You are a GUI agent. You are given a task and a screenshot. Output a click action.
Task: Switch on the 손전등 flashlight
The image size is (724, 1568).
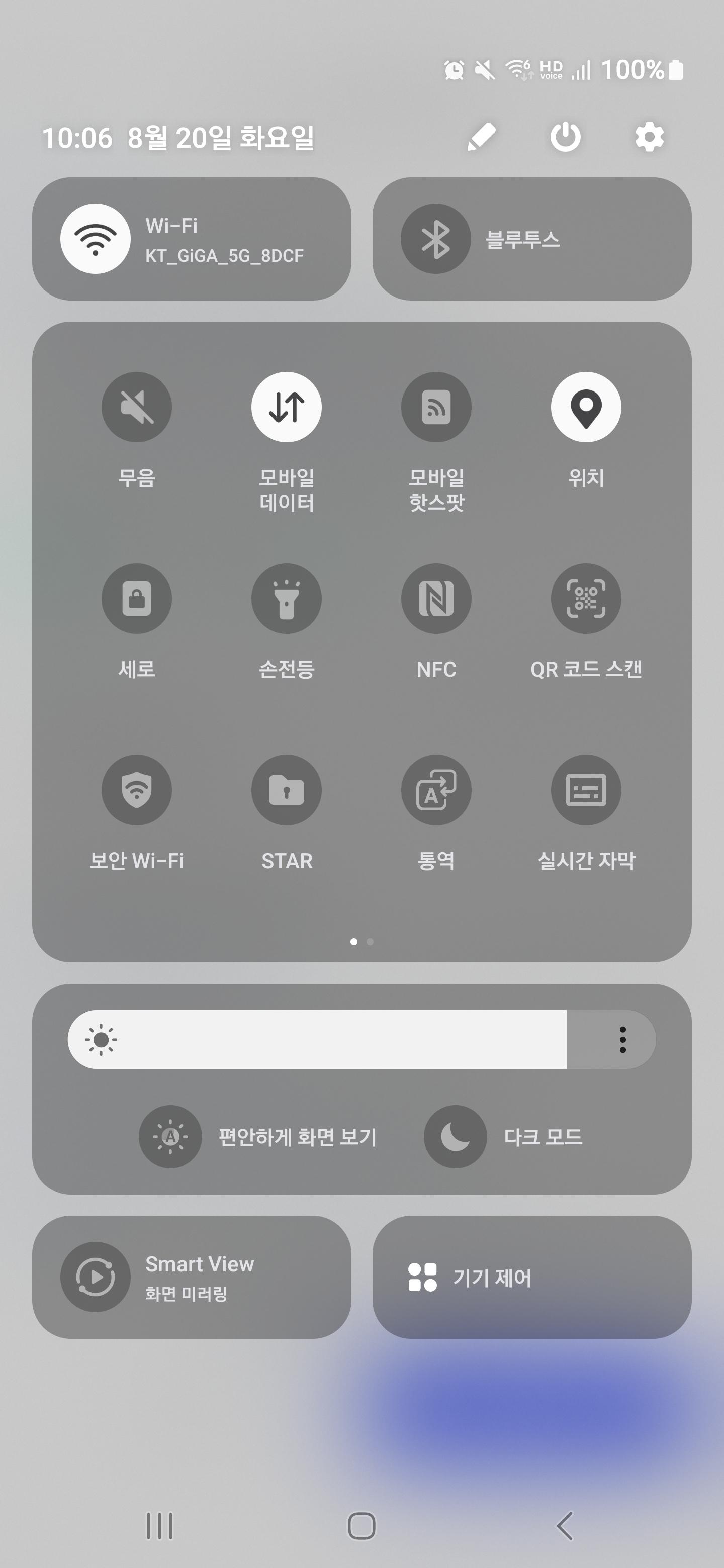(x=287, y=599)
